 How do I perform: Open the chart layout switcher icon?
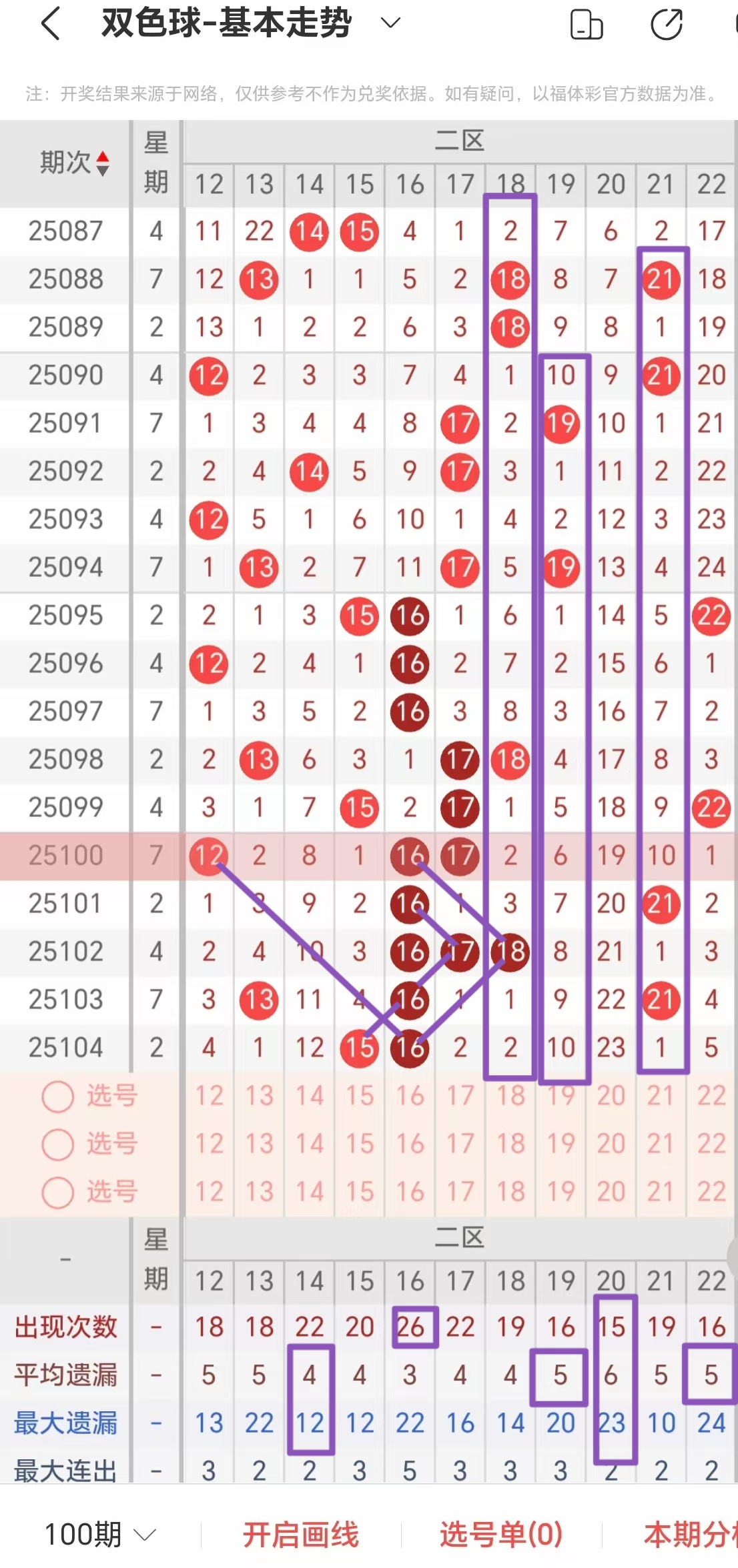pyautogui.click(x=586, y=24)
